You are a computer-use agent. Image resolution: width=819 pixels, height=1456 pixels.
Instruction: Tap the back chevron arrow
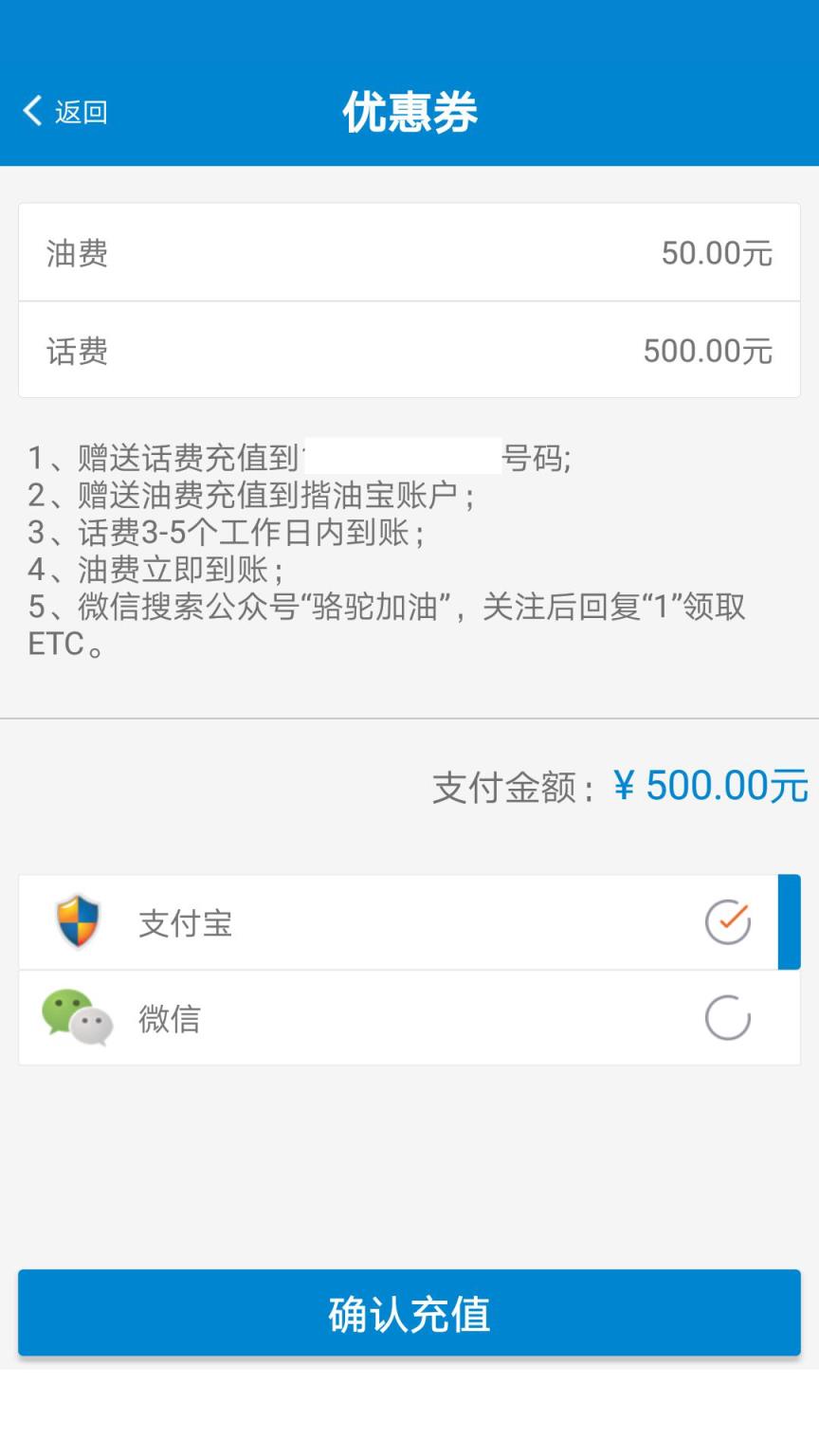[31, 110]
